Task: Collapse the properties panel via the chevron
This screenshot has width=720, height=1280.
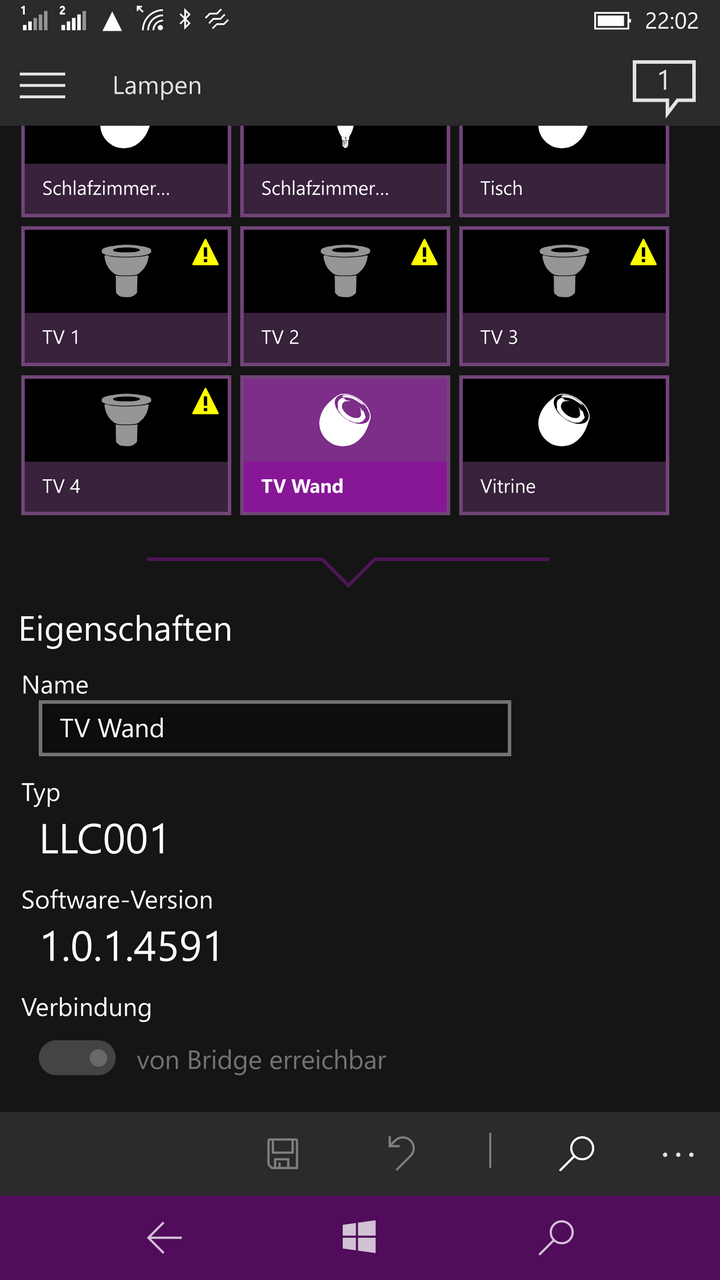Action: pos(348,571)
